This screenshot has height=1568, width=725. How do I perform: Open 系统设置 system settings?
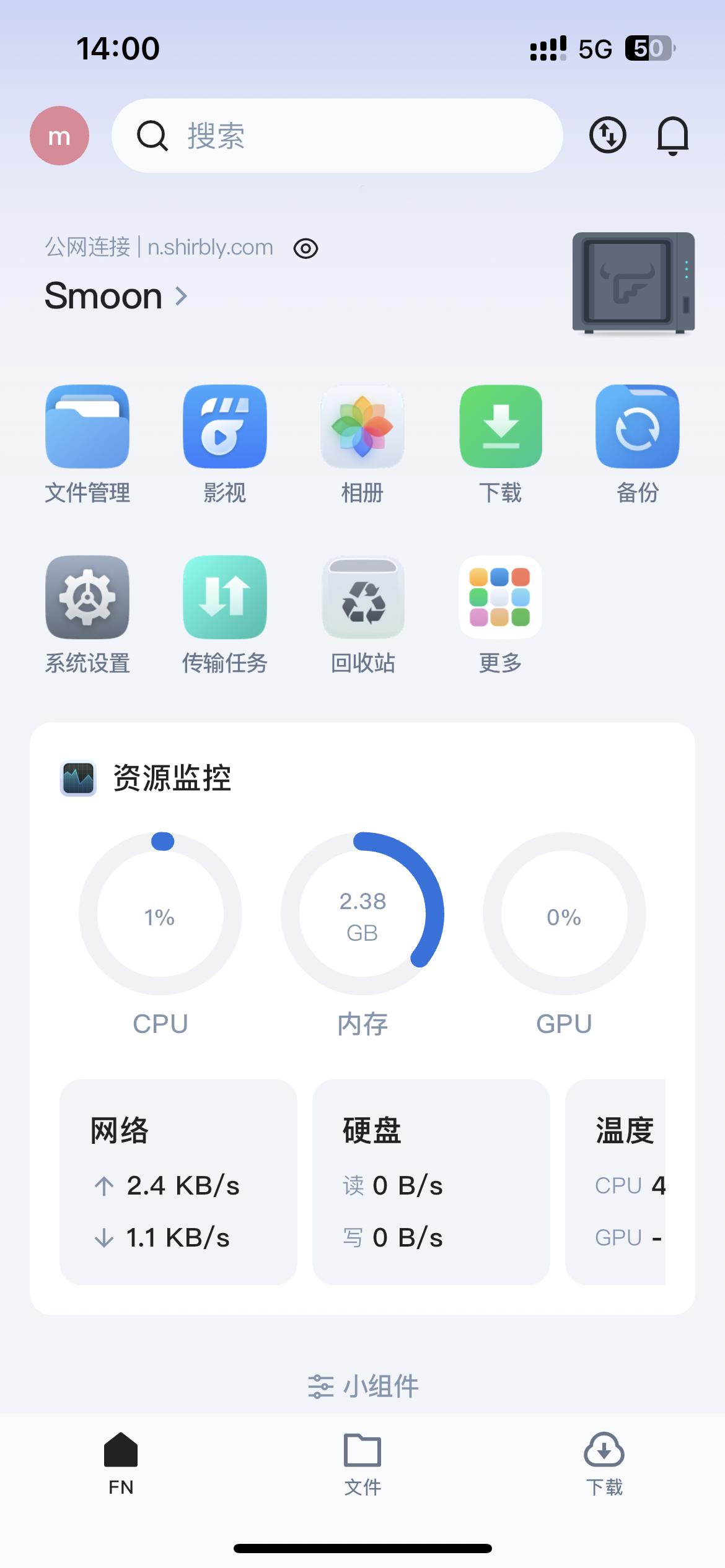tap(87, 597)
